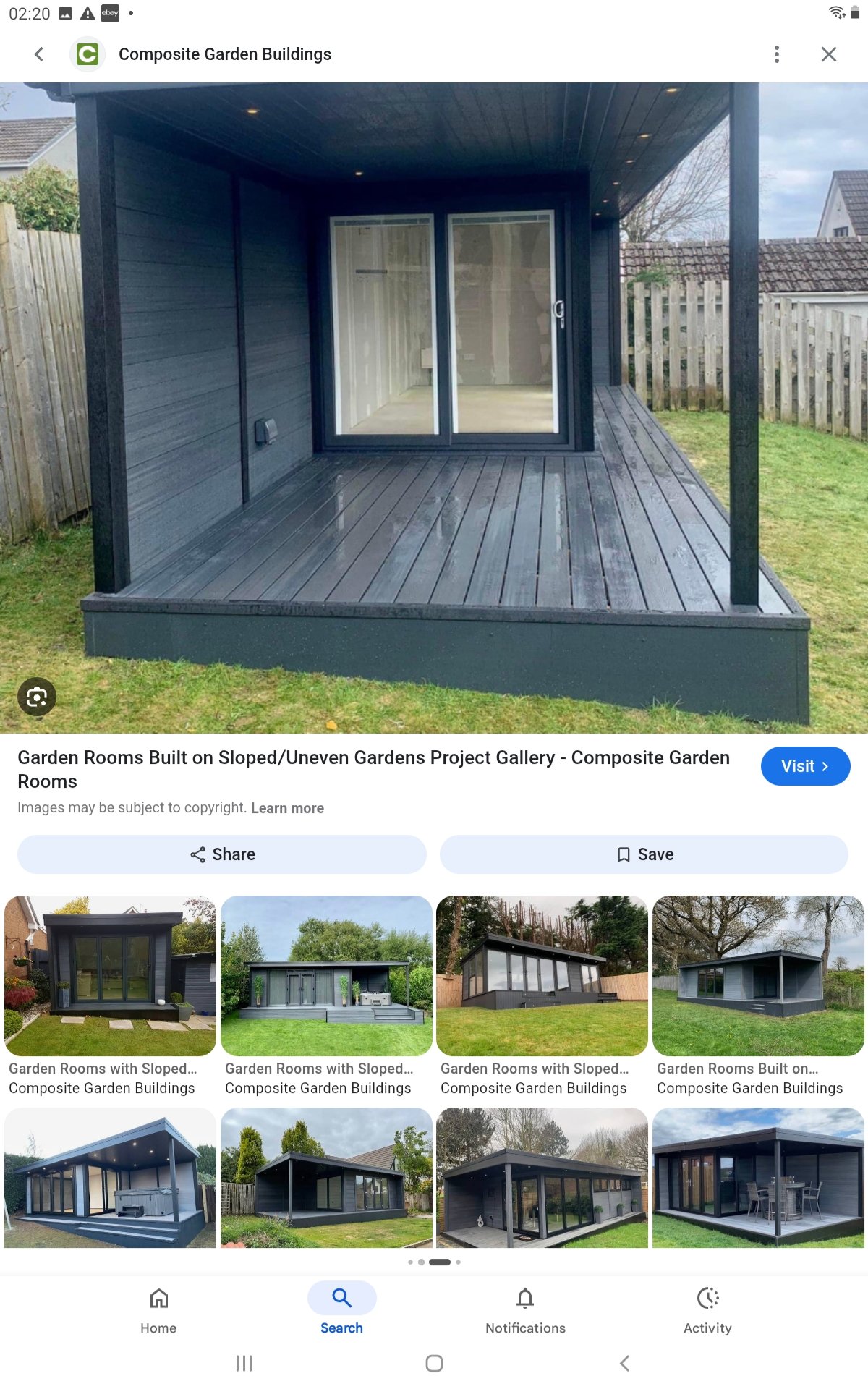Image resolution: width=868 pixels, height=1389 pixels.
Task: Search this image with Google Lens
Action: pos(37,697)
